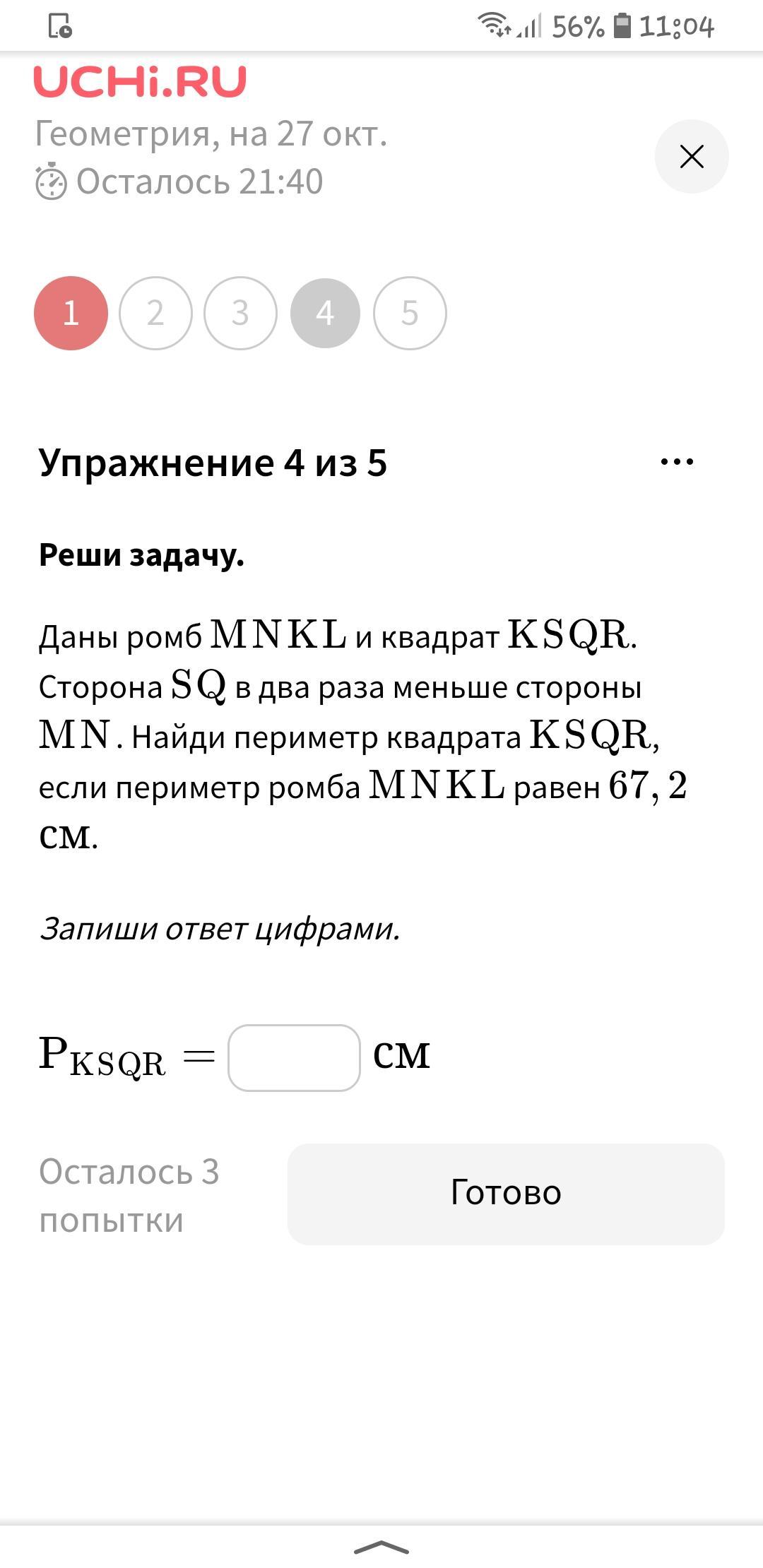Go to exercise 3
The width and height of the screenshot is (763, 1568).
point(240,313)
